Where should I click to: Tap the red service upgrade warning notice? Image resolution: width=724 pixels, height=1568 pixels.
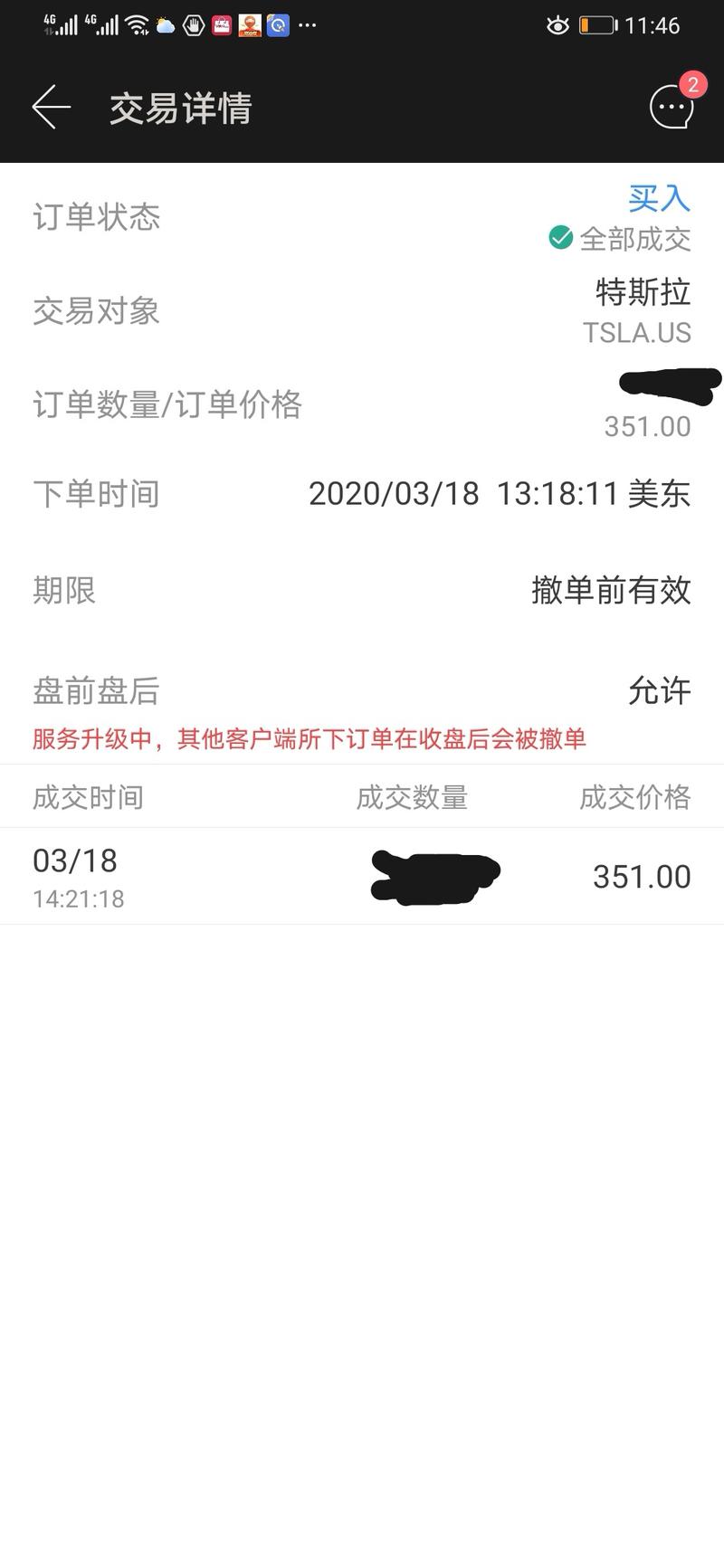click(x=308, y=739)
